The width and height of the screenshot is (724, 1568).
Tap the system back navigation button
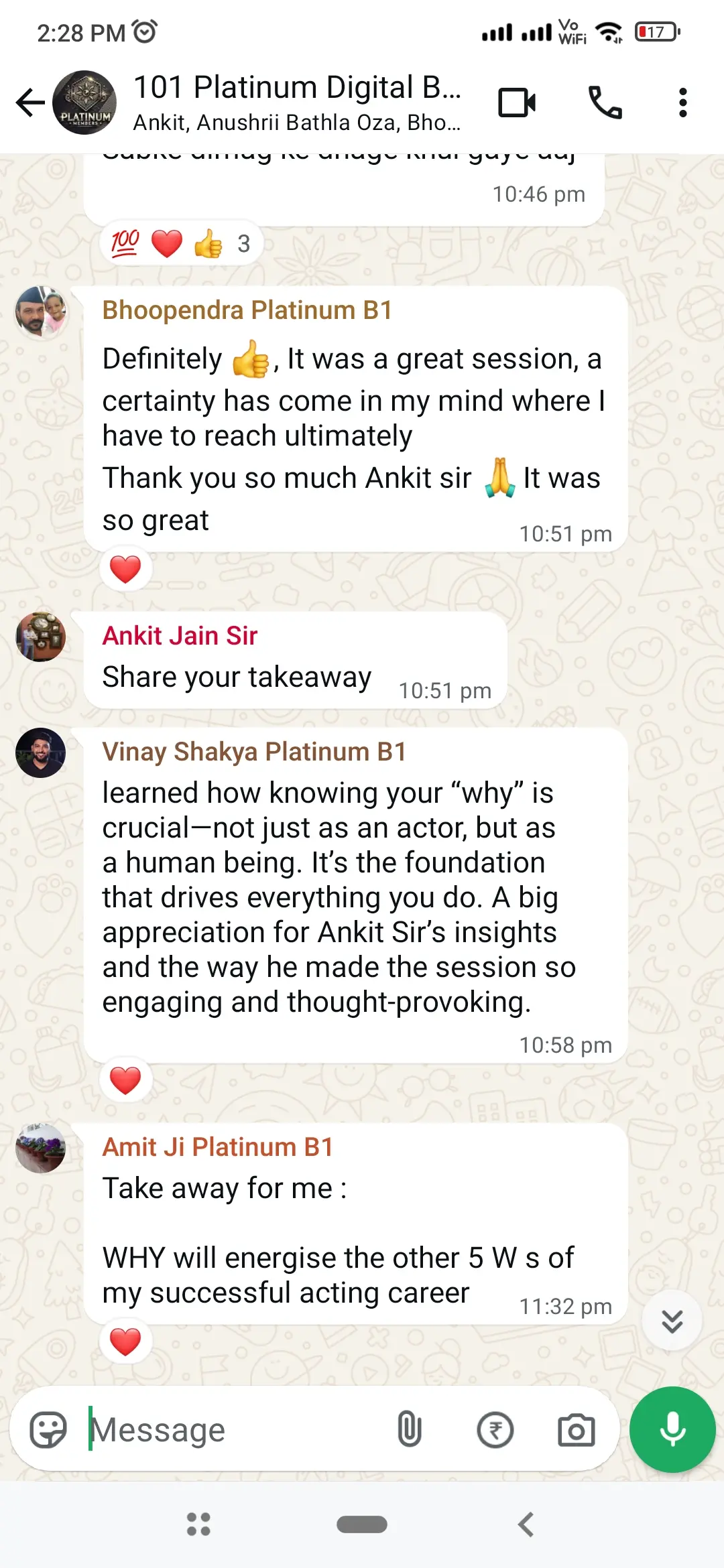[x=526, y=1524]
